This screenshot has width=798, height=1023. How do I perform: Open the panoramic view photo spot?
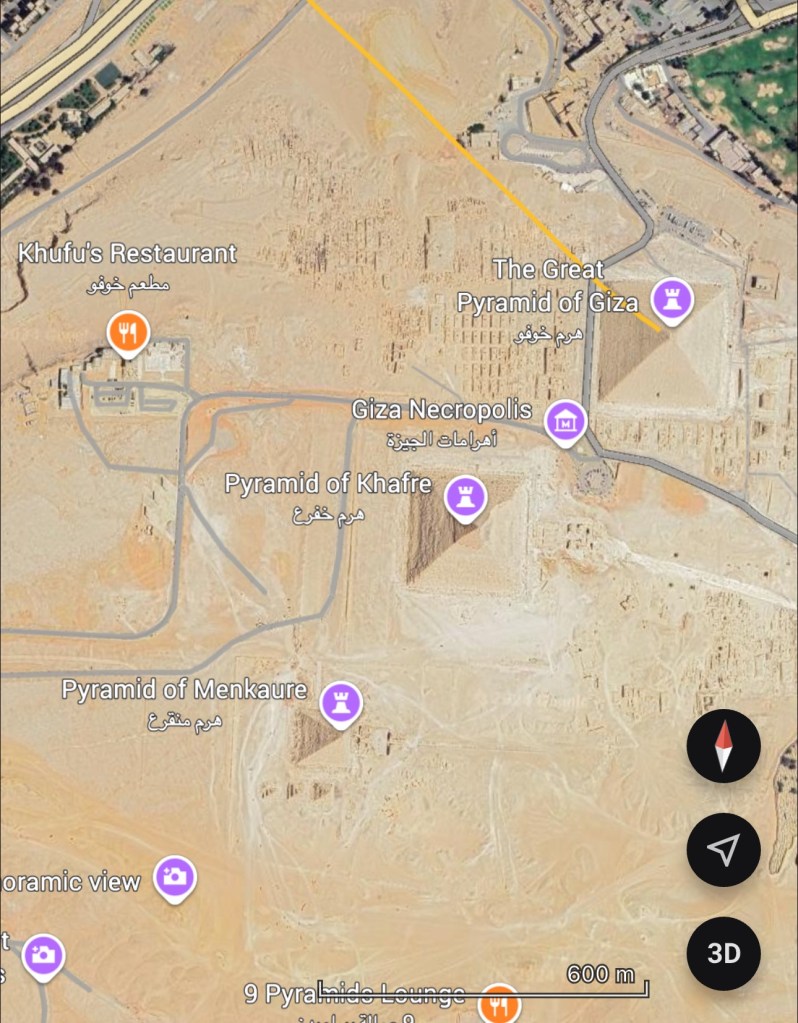click(175, 878)
